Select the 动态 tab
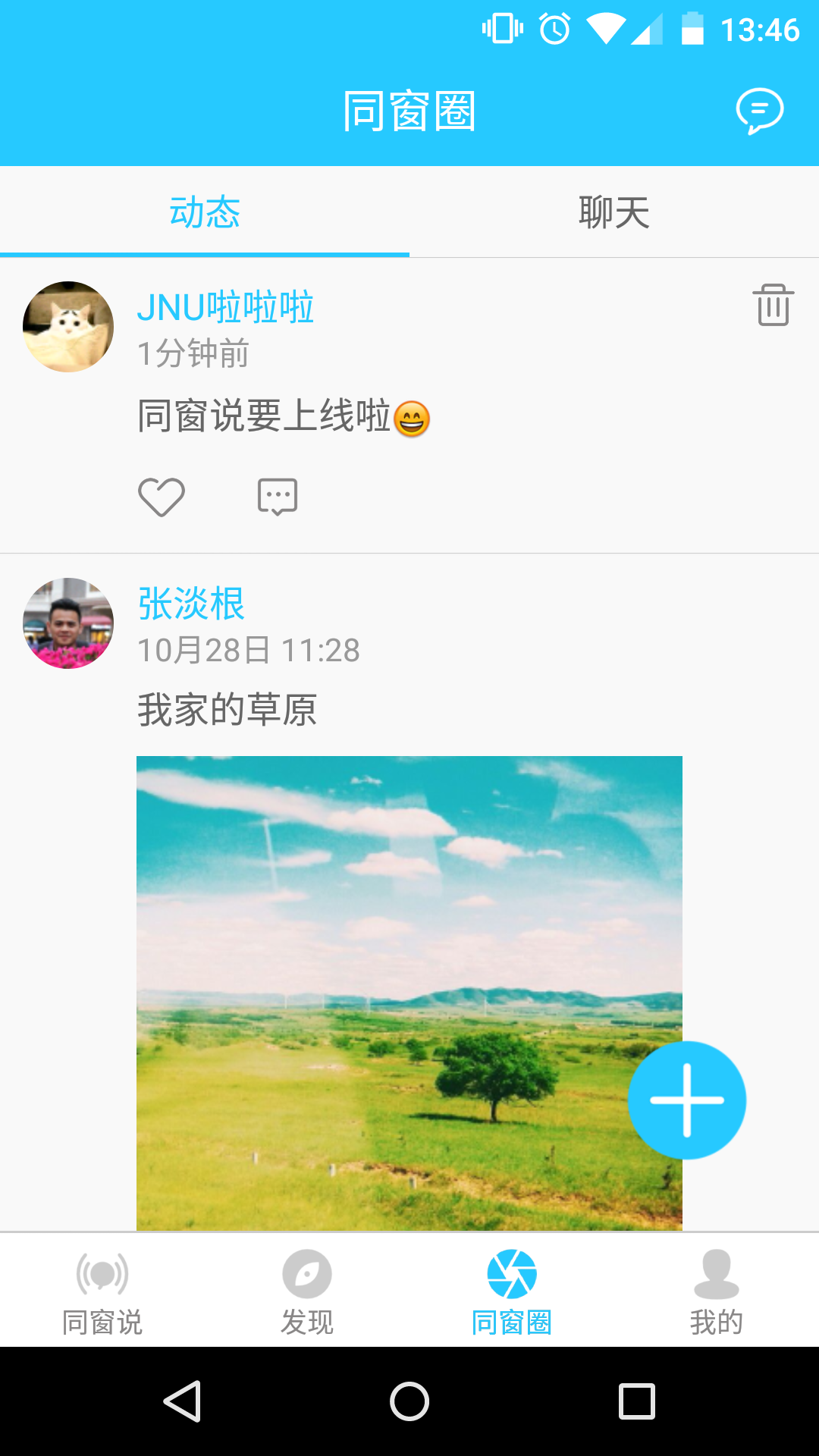 point(205,212)
